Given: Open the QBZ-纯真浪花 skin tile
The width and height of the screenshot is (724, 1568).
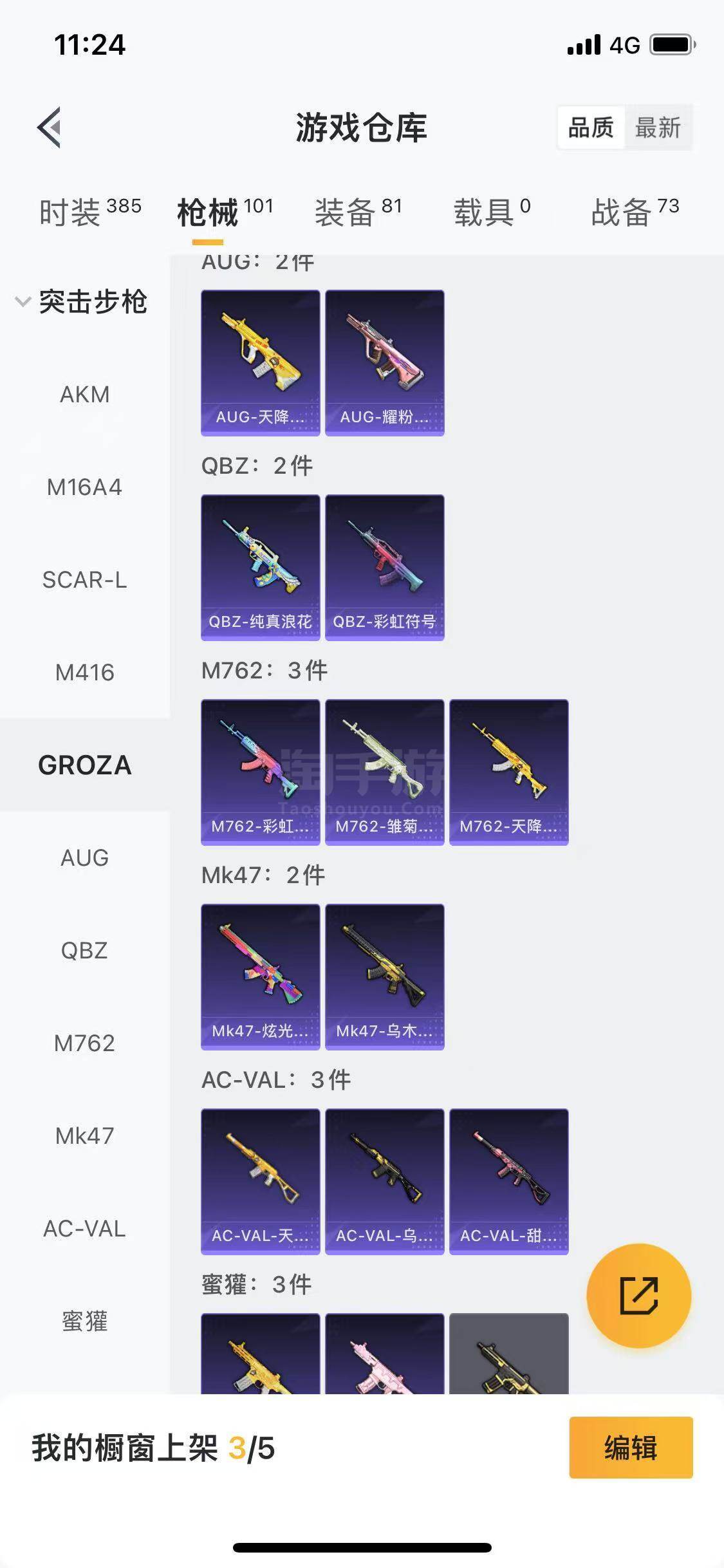Looking at the screenshot, I should pyautogui.click(x=261, y=568).
